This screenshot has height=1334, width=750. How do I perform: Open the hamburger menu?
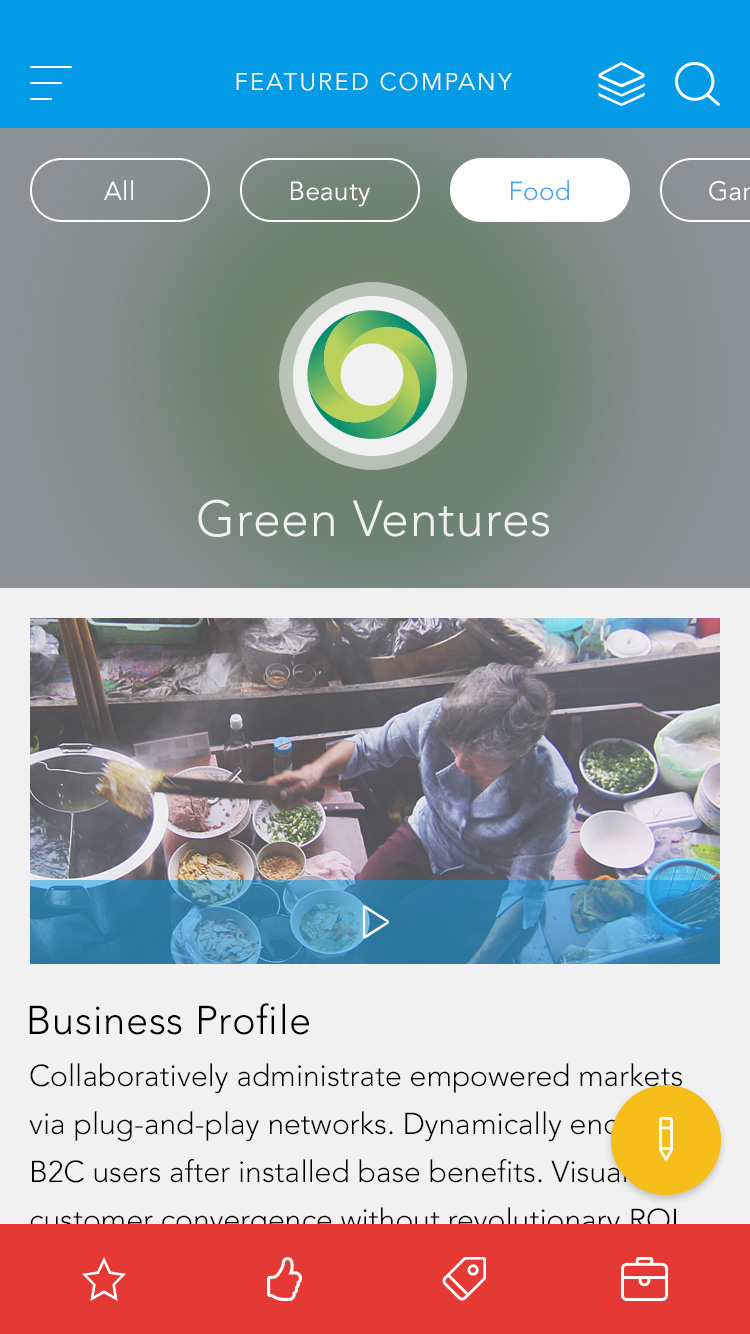pyautogui.click(x=51, y=83)
